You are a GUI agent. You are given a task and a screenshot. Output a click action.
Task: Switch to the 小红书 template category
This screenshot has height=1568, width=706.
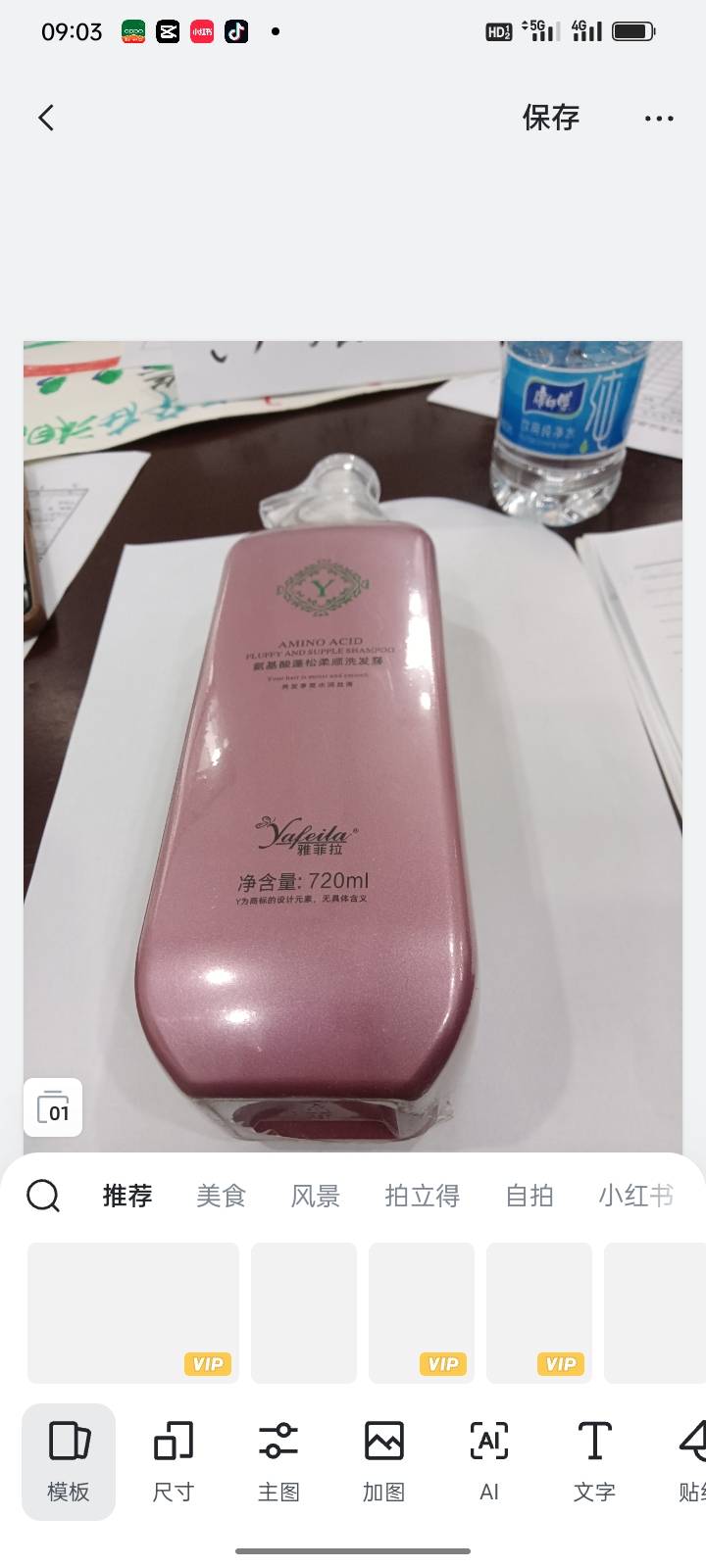coord(635,1196)
